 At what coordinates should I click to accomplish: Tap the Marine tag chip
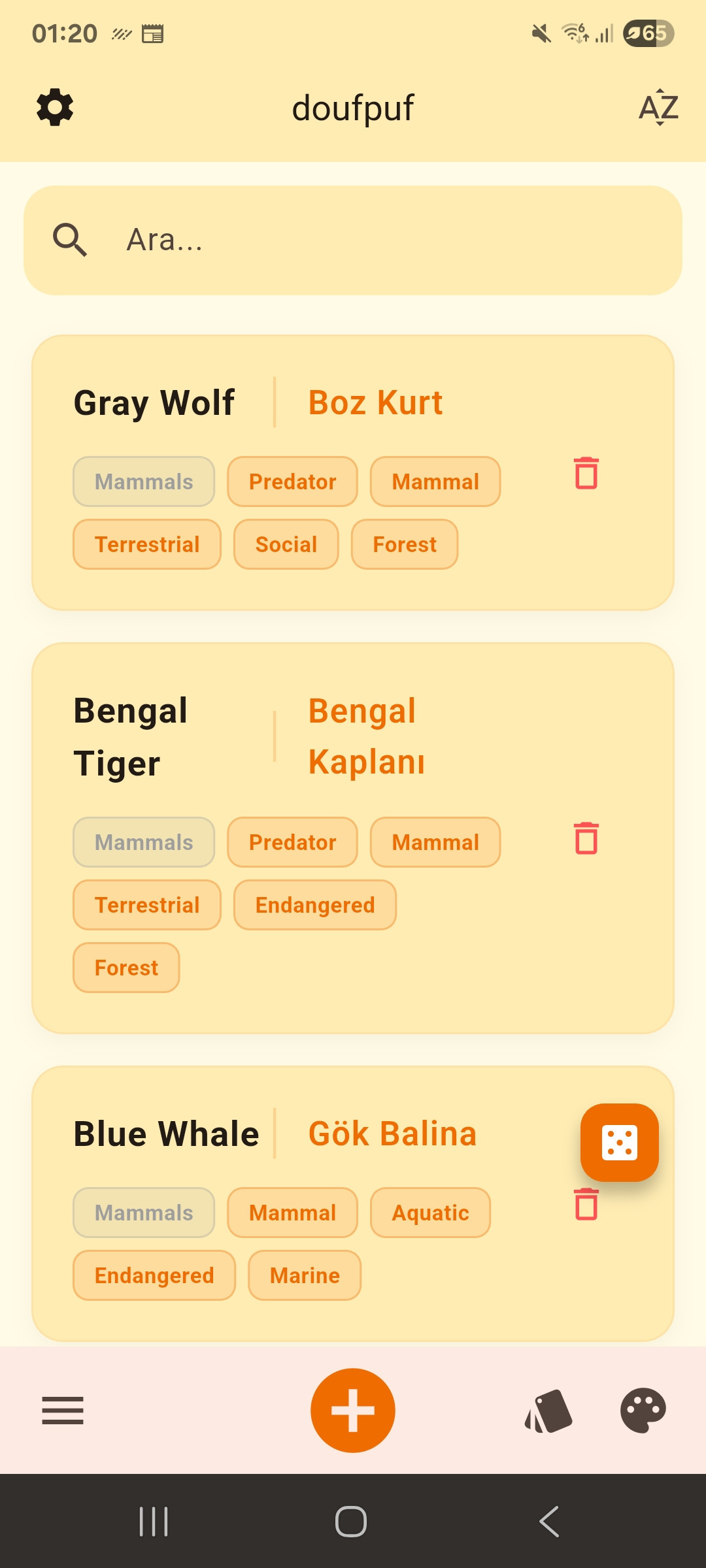click(305, 1276)
